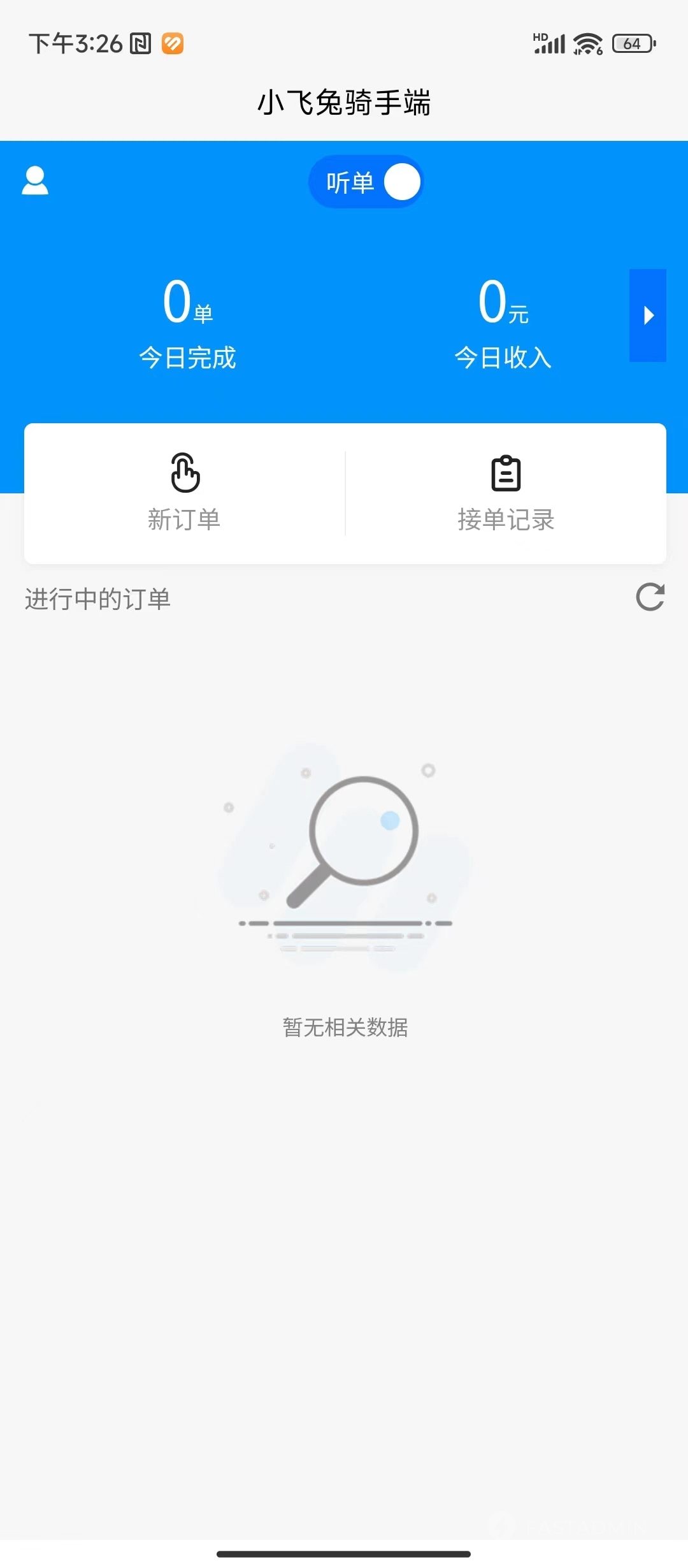Open the rider profile icon

pyautogui.click(x=35, y=181)
